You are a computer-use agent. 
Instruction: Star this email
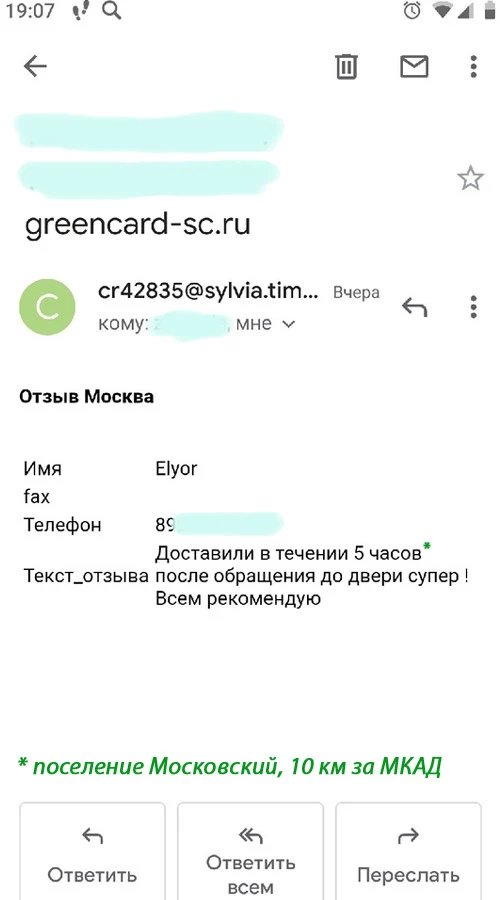tap(470, 179)
